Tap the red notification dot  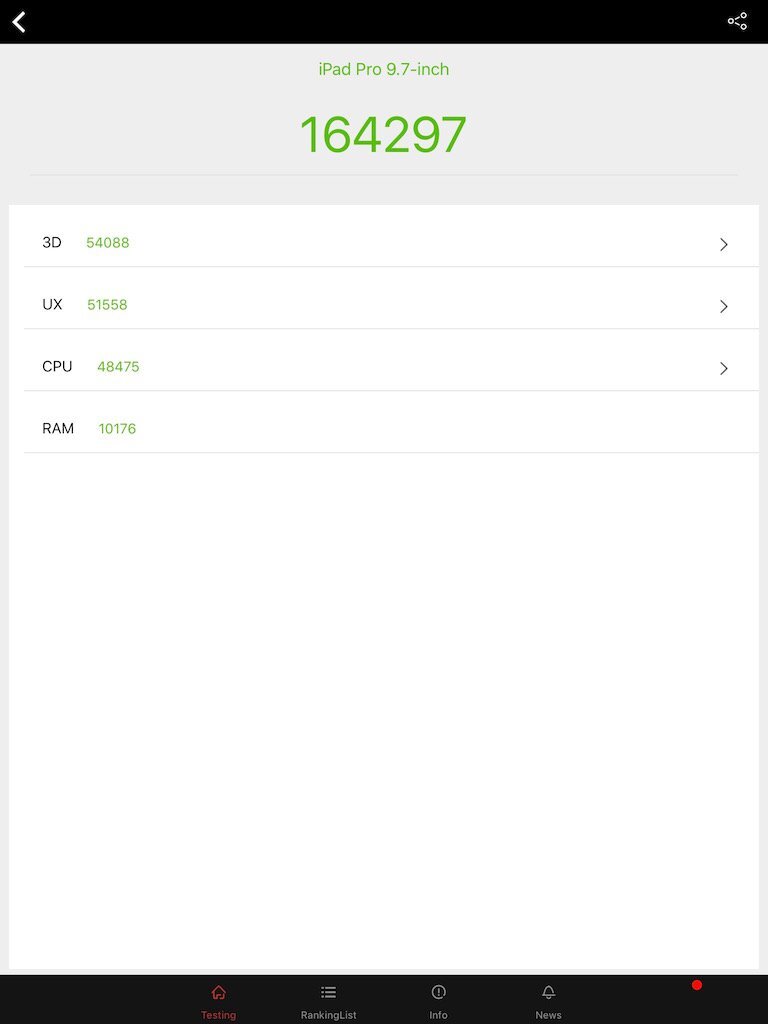696,985
